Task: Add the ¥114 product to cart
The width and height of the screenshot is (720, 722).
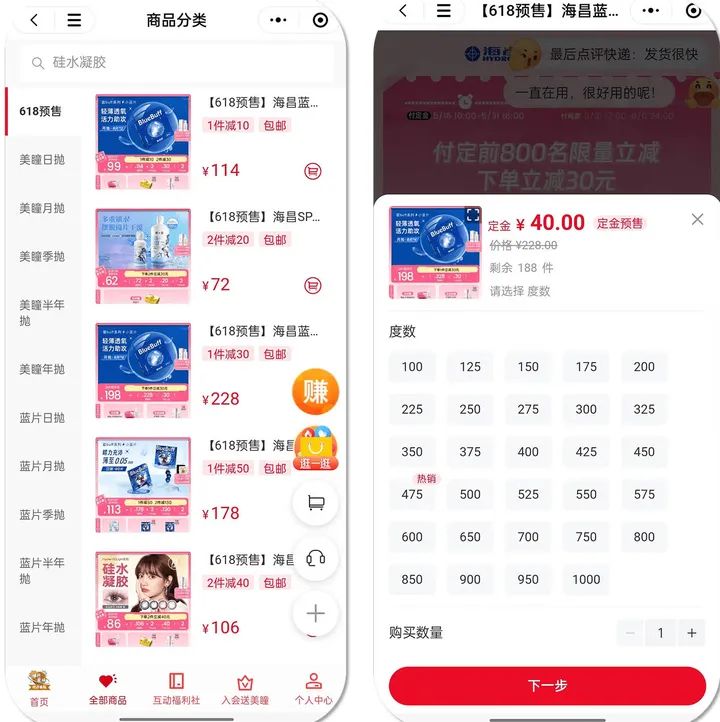Action: (313, 171)
